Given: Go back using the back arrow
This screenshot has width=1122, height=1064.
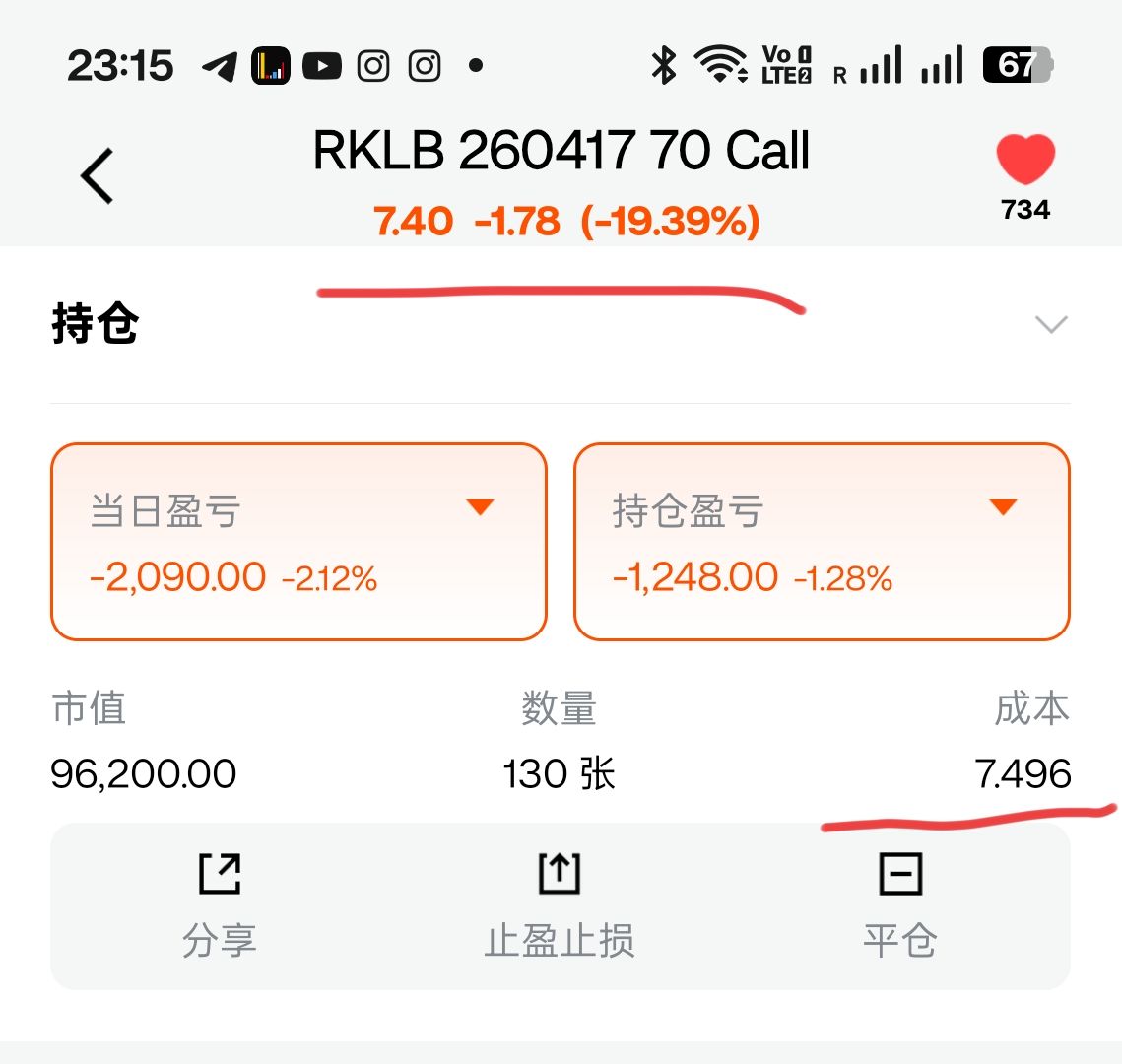Looking at the screenshot, I should [98, 176].
